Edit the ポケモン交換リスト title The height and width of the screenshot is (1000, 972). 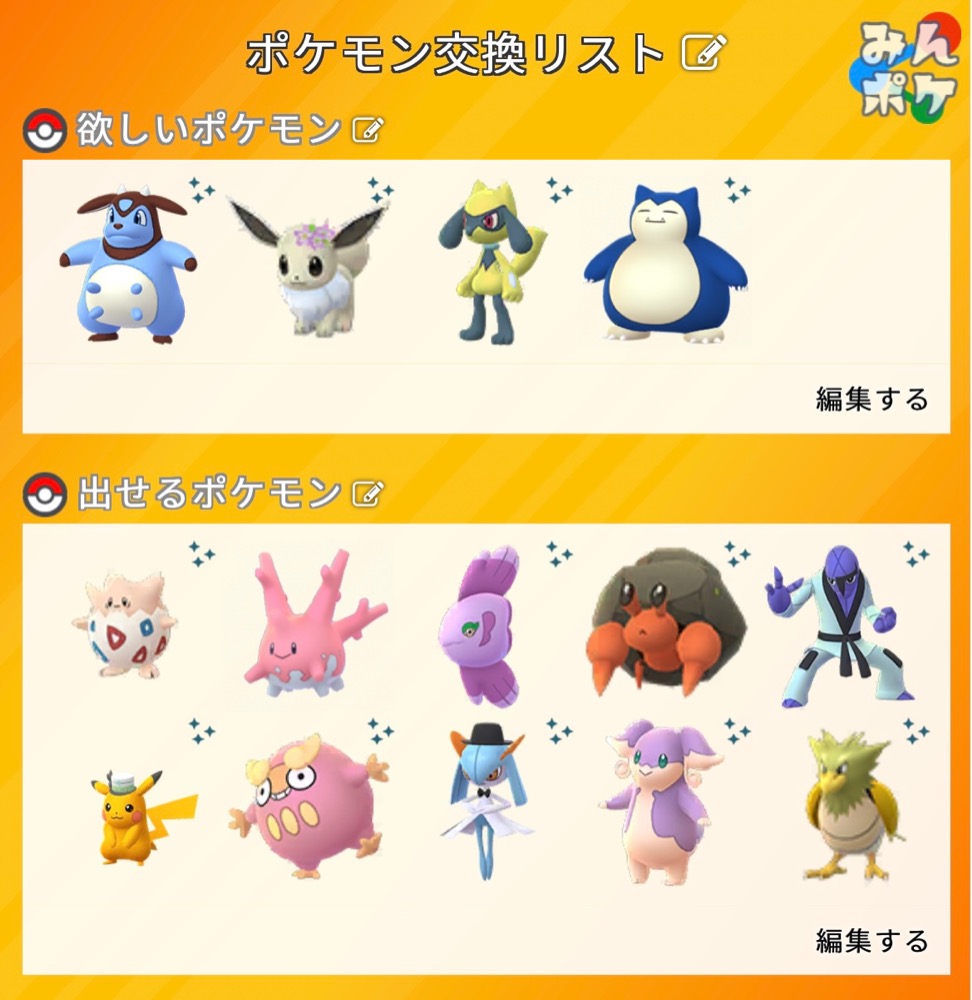tap(703, 53)
